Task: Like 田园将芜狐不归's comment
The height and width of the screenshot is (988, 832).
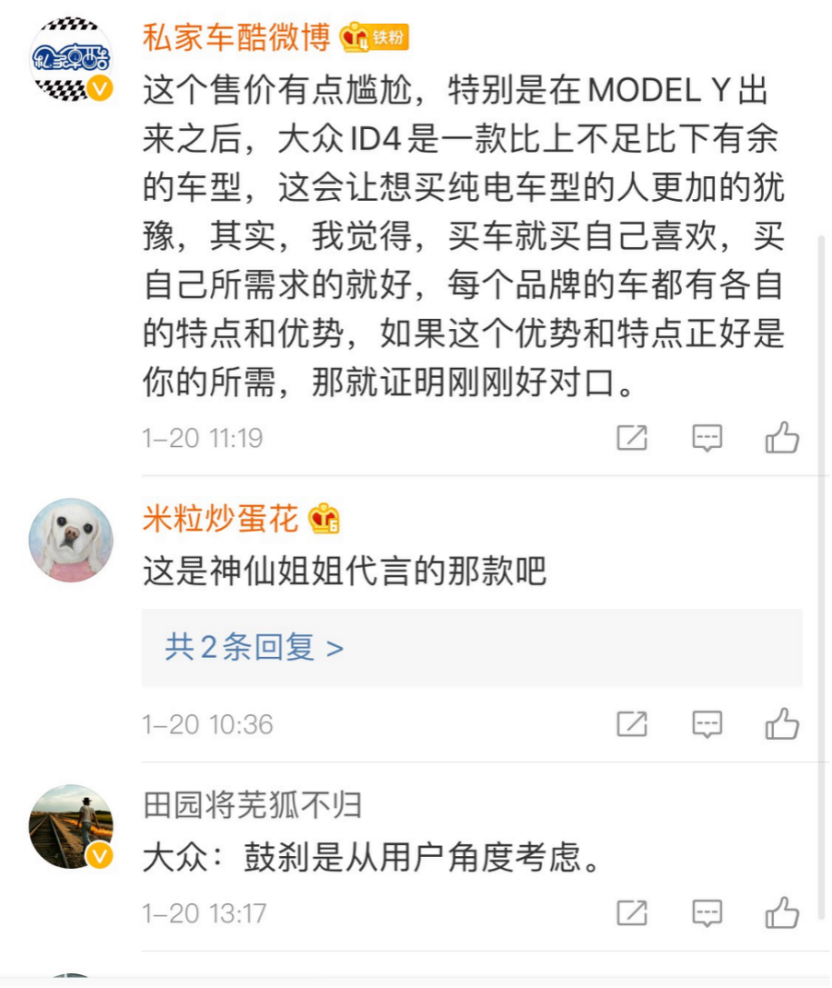Action: (782, 913)
